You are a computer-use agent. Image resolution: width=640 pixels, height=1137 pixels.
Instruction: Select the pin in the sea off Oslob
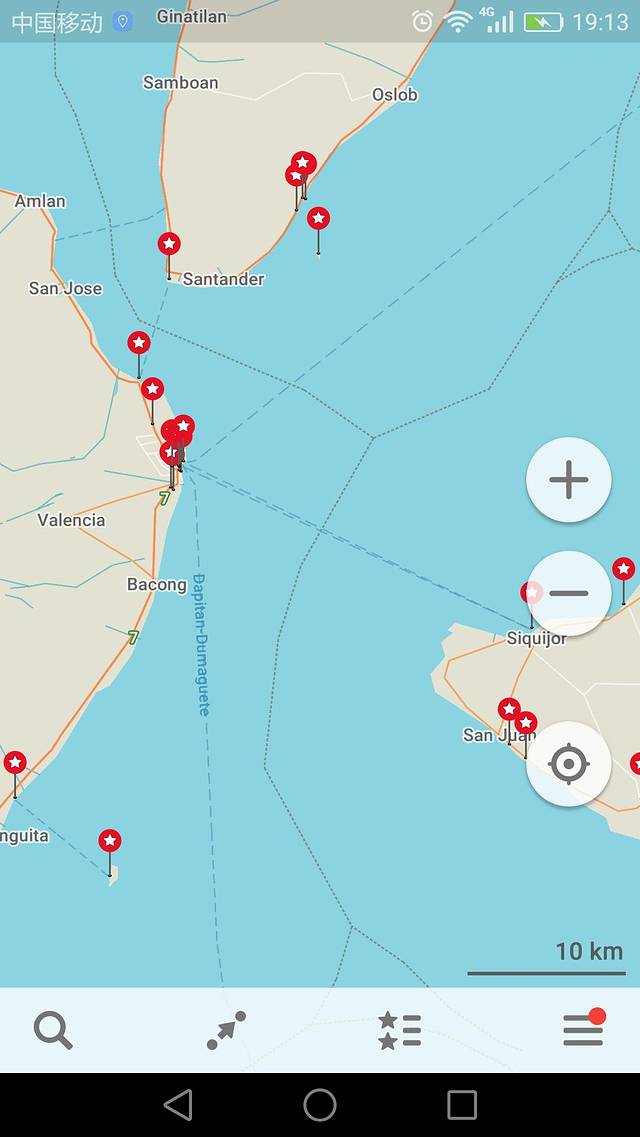pos(318,218)
